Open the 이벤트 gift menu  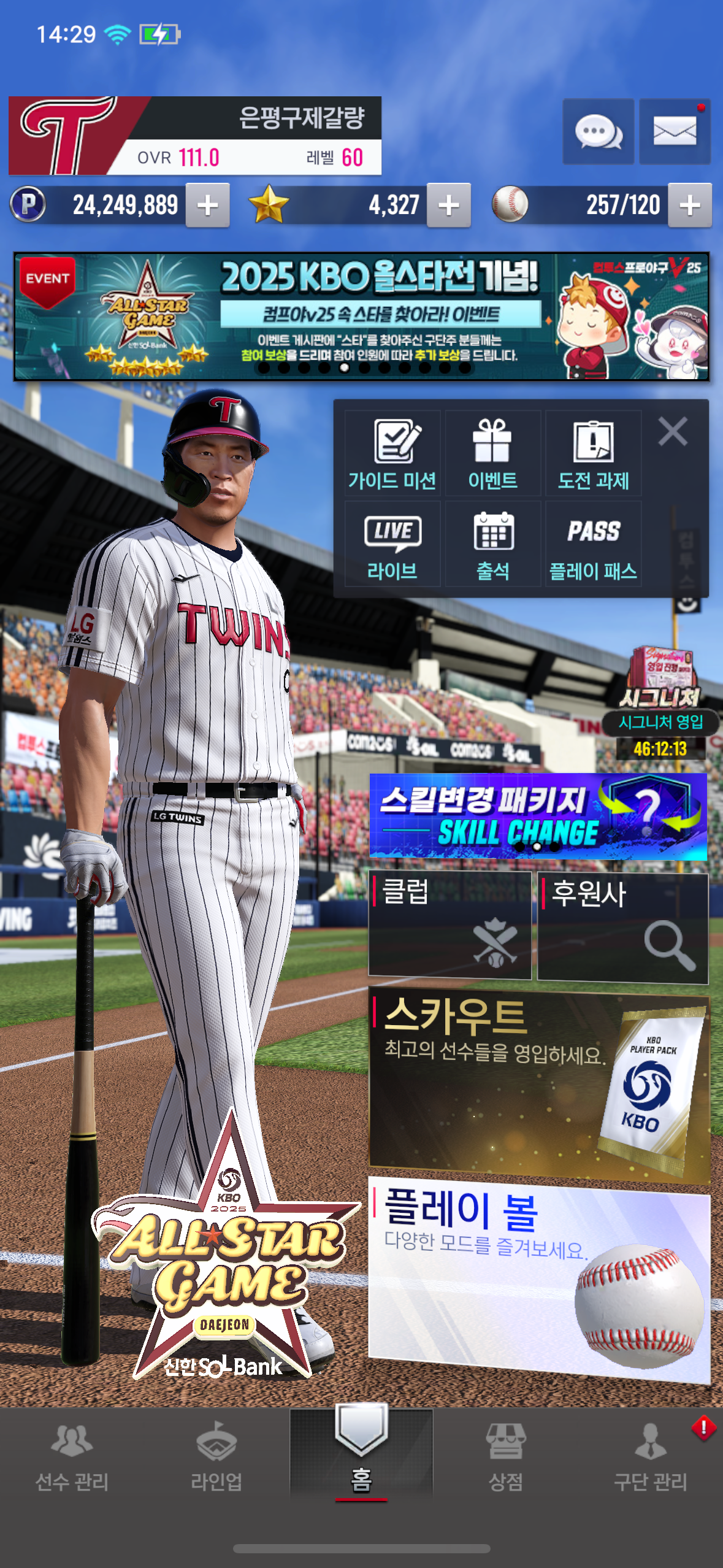tap(492, 454)
